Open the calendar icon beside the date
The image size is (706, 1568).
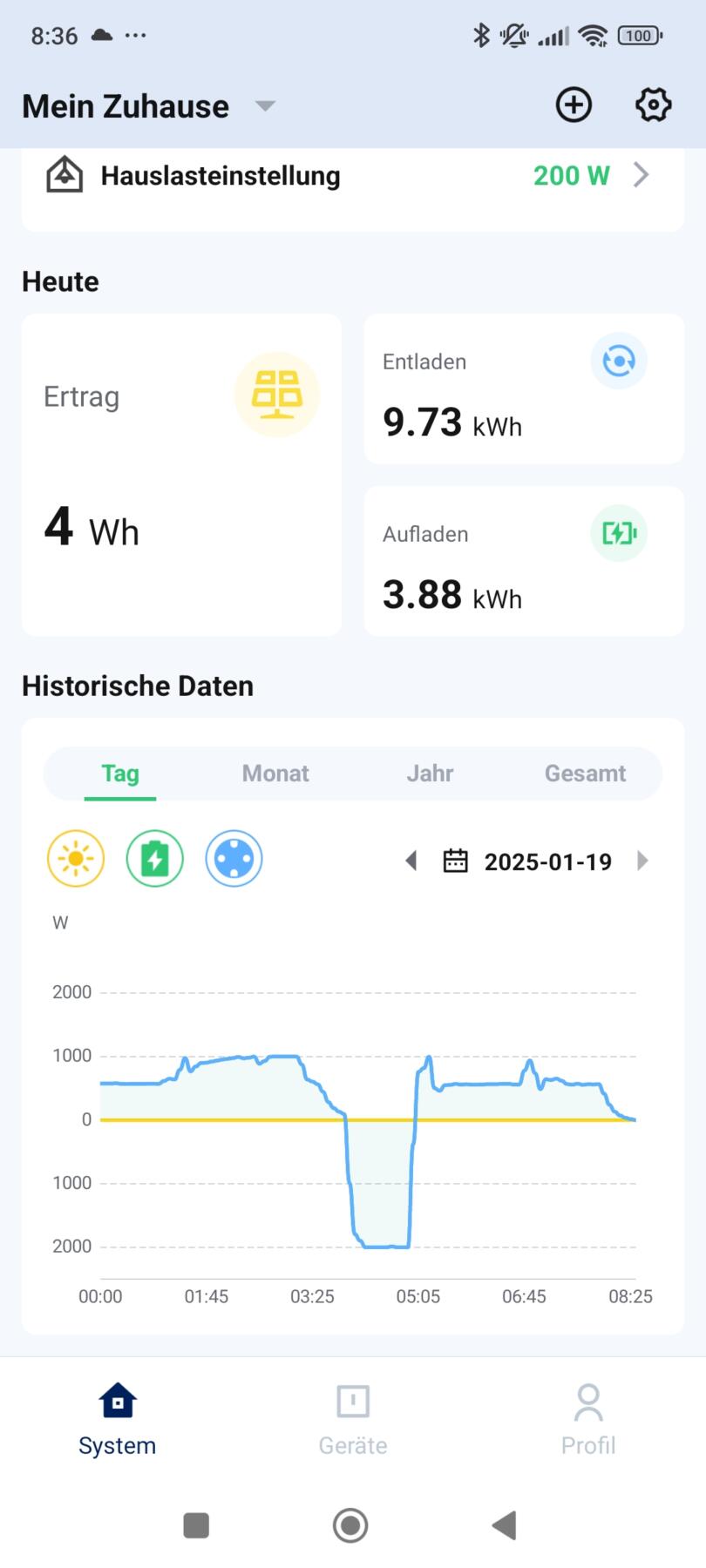click(x=456, y=861)
